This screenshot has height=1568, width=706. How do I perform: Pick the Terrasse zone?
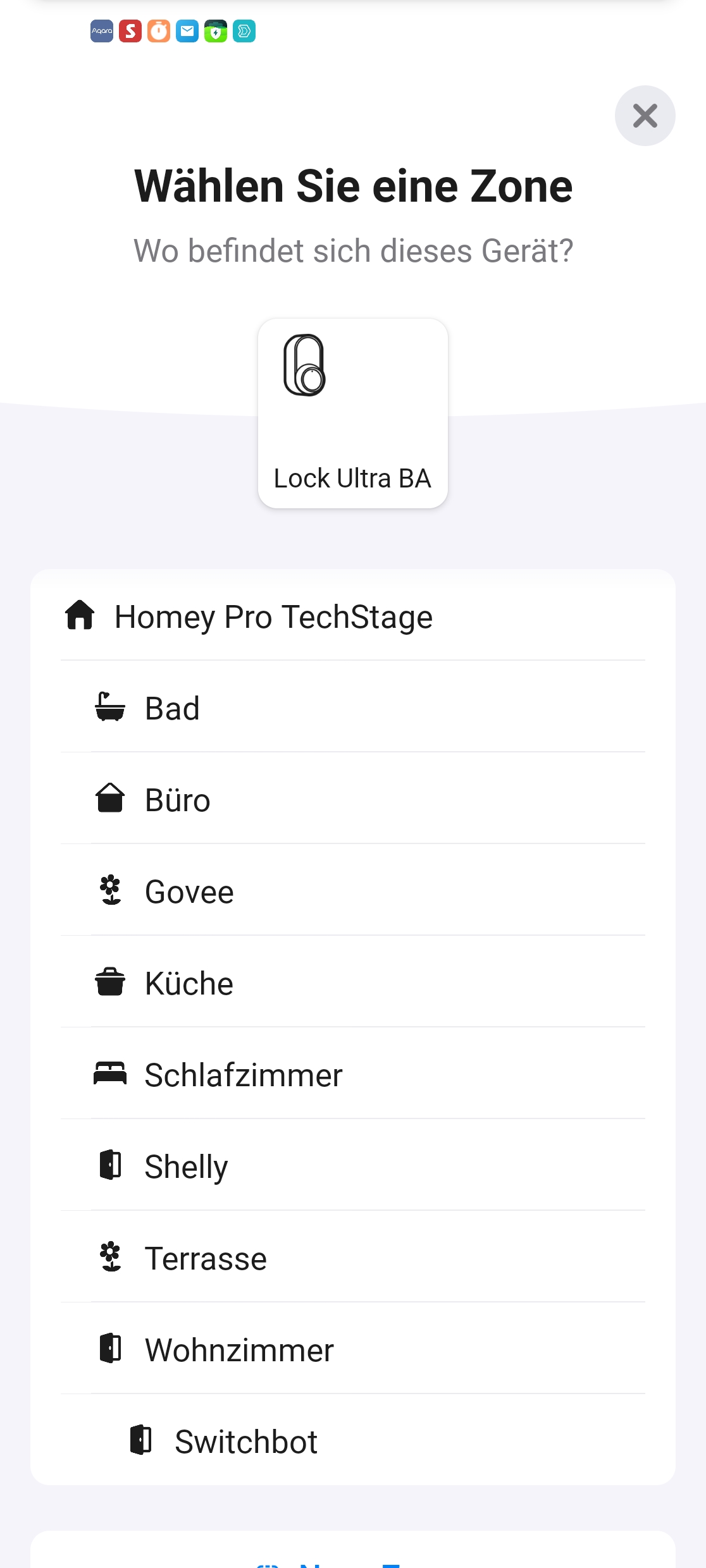353,1257
